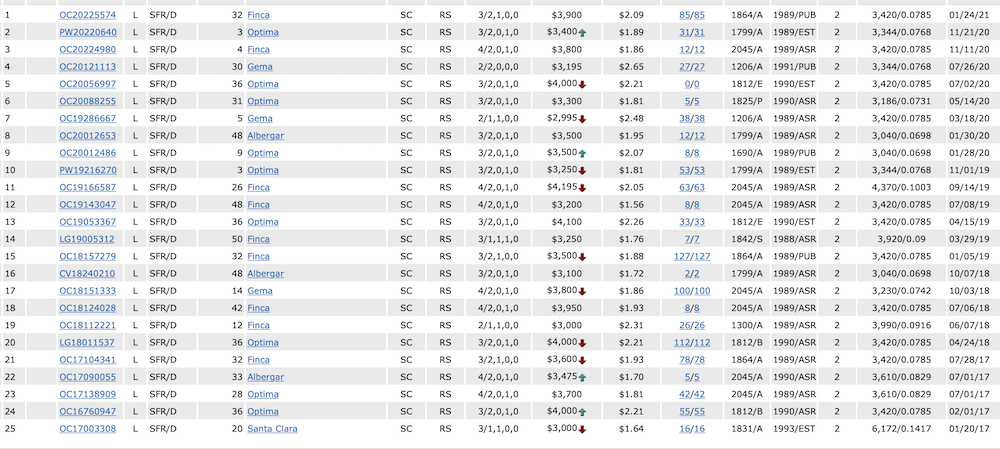
Task: Open listing OC20225574
Action: 87,15
